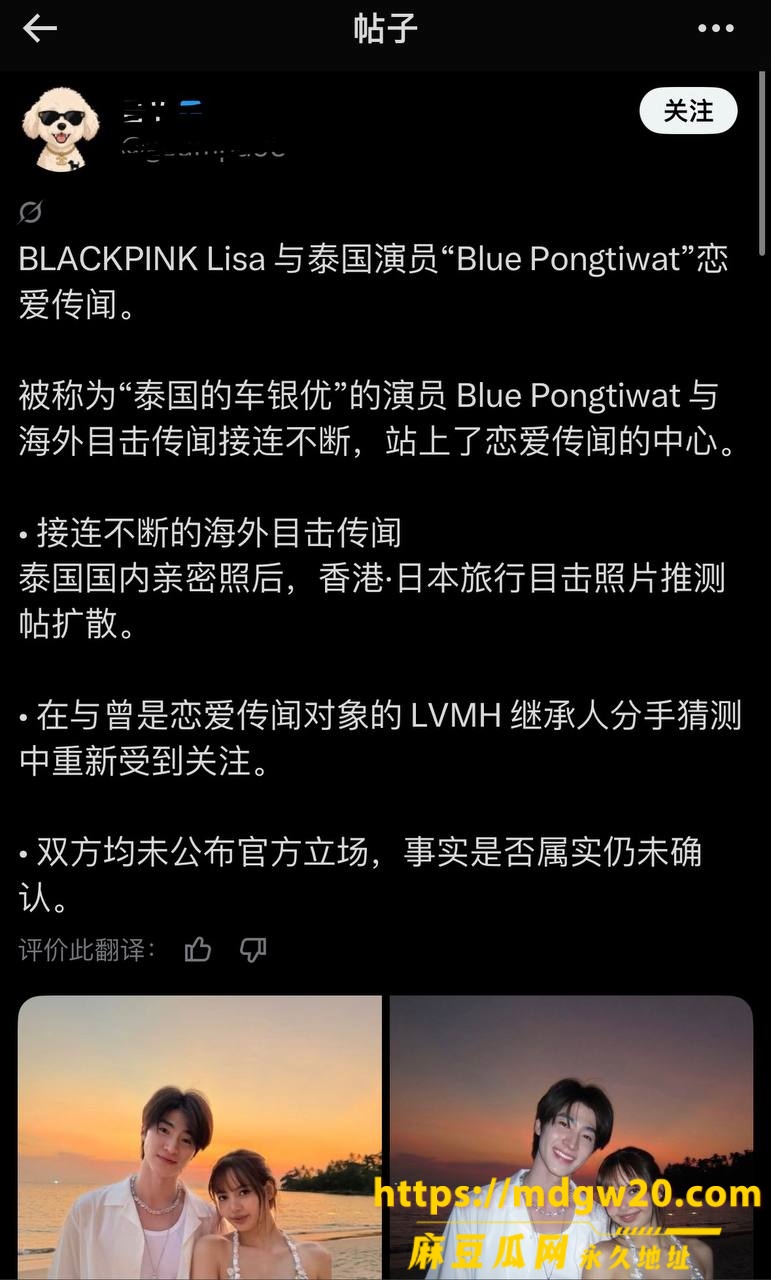Screen dimensions: 771x1280
Task: Follow the author with the 关注 button
Action: [688, 111]
